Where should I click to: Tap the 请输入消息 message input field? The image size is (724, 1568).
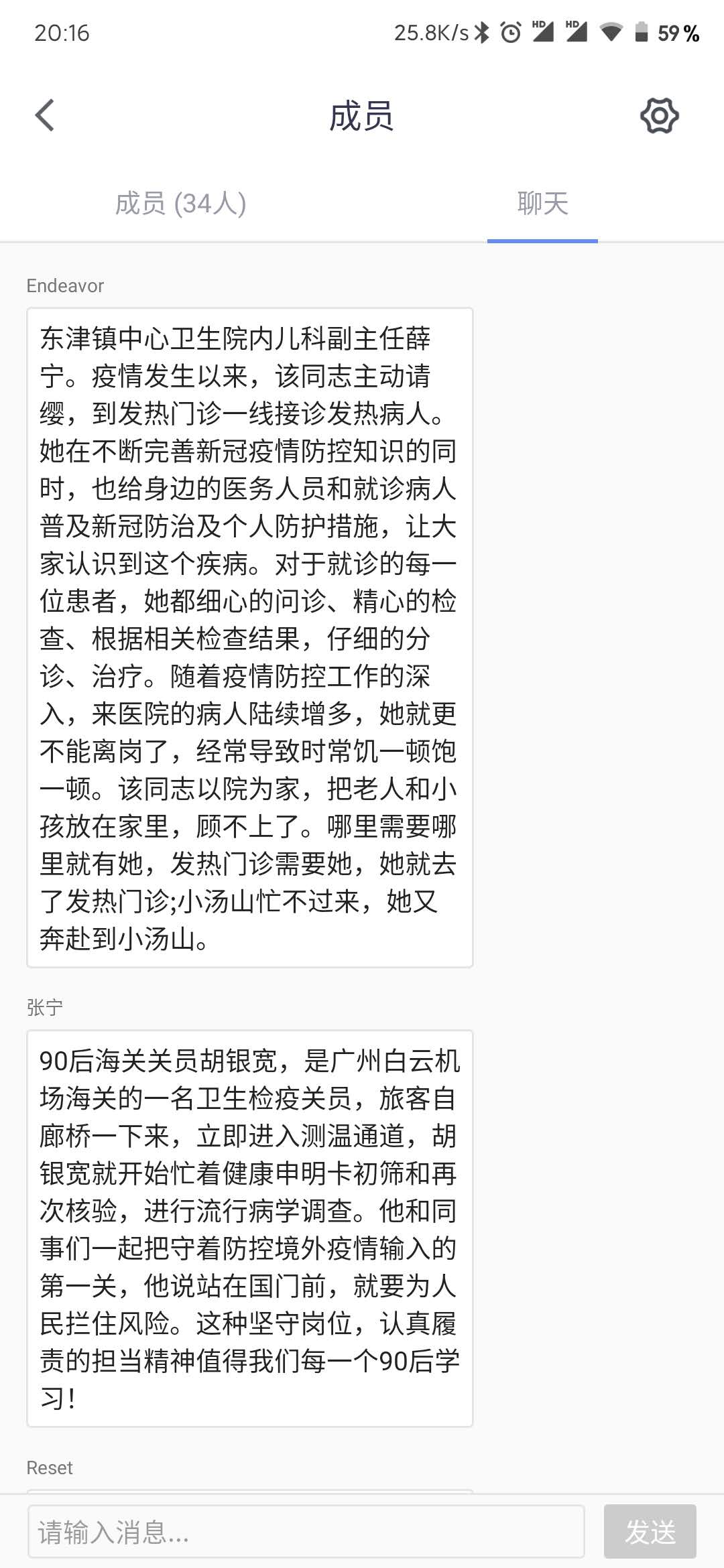[306, 1531]
